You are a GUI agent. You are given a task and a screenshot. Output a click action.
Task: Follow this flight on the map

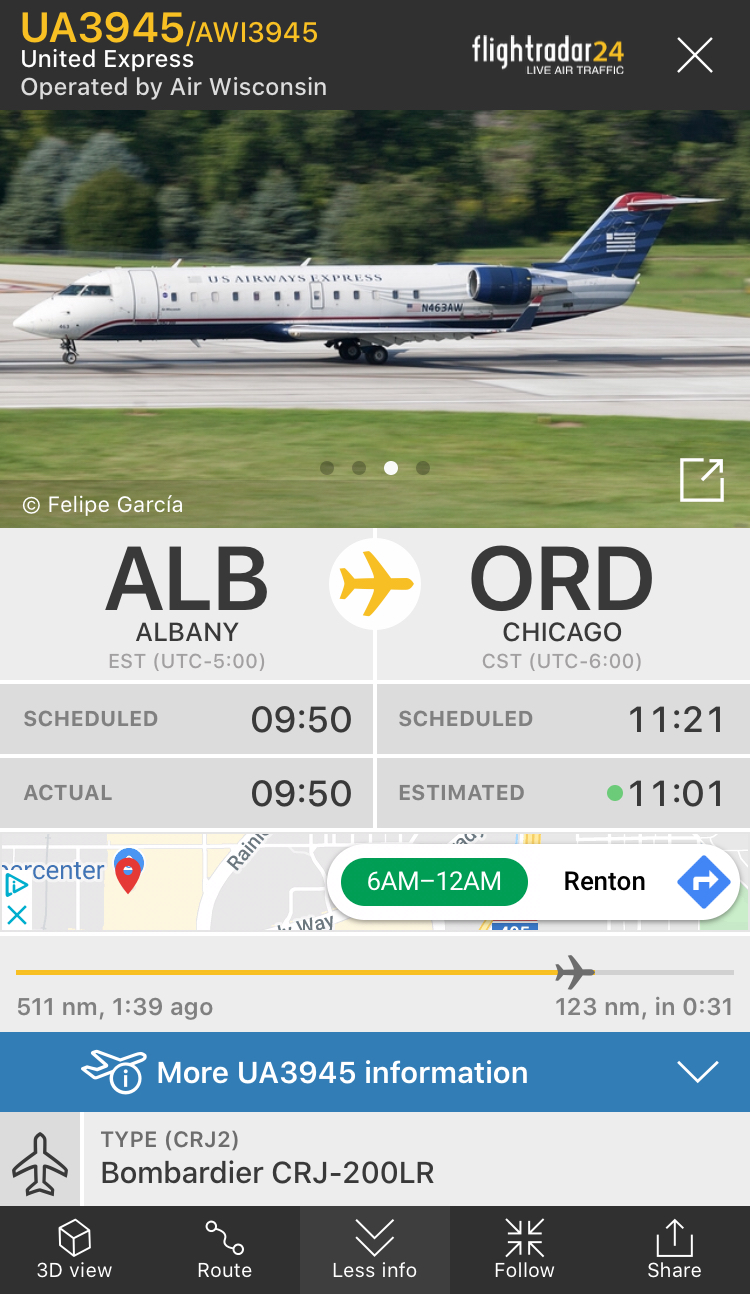pos(524,1250)
